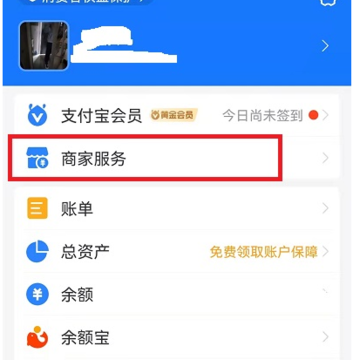Open the 余额 balance row

tap(177, 294)
